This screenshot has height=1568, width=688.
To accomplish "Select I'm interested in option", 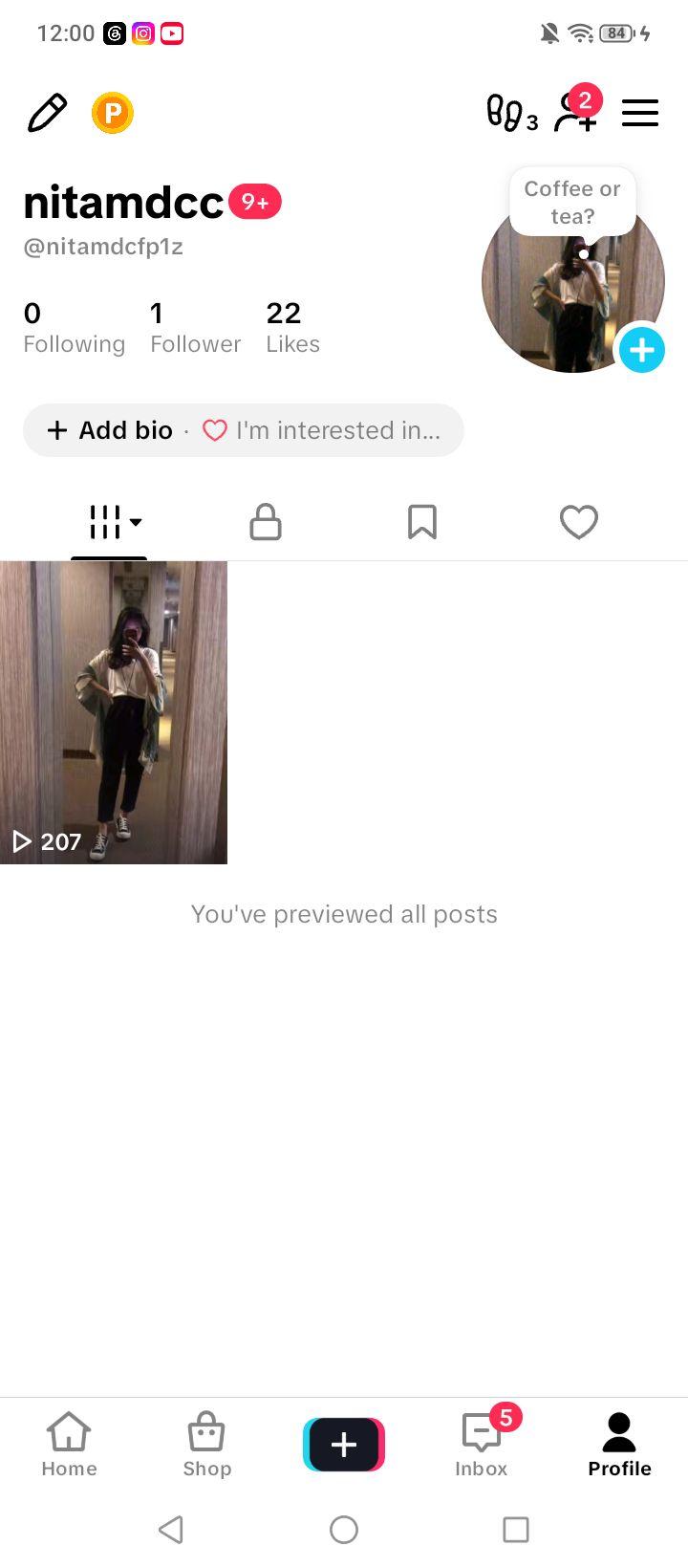I will coord(322,430).
